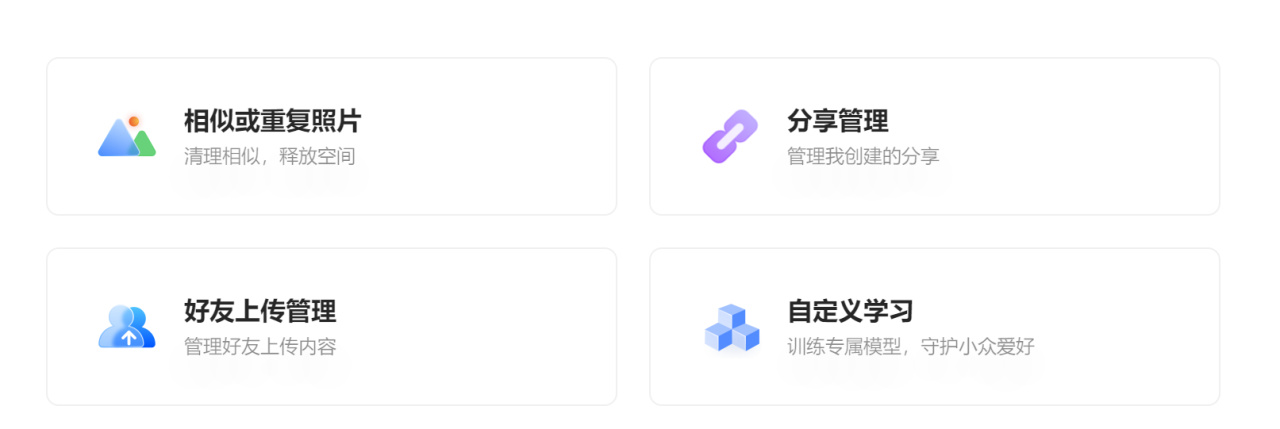Open the 分享管理 card
1280x429 pixels.
click(x=934, y=136)
